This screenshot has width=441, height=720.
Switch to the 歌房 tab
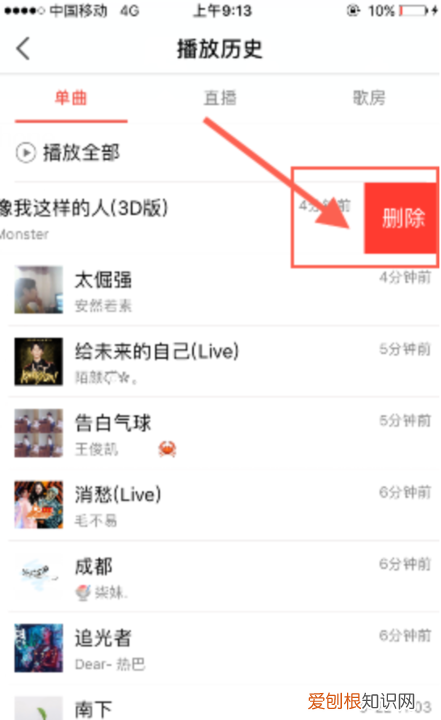click(369, 98)
